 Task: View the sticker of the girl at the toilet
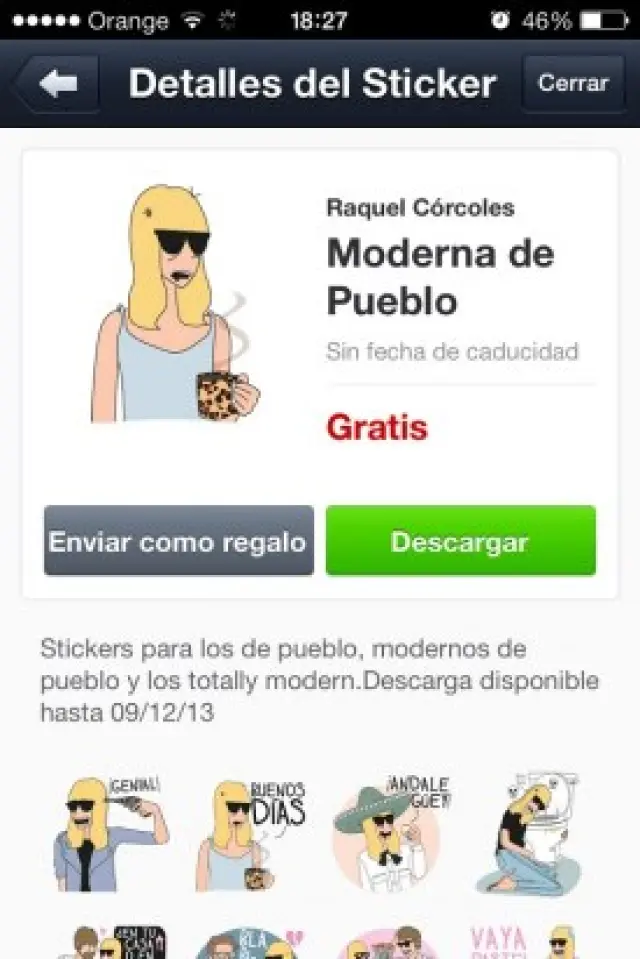pos(530,832)
